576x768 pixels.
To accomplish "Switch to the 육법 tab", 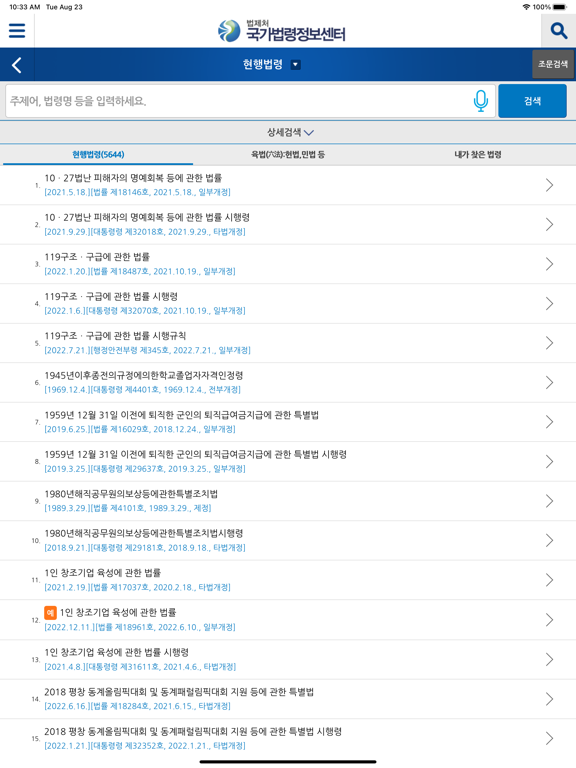I will point(288,154).
